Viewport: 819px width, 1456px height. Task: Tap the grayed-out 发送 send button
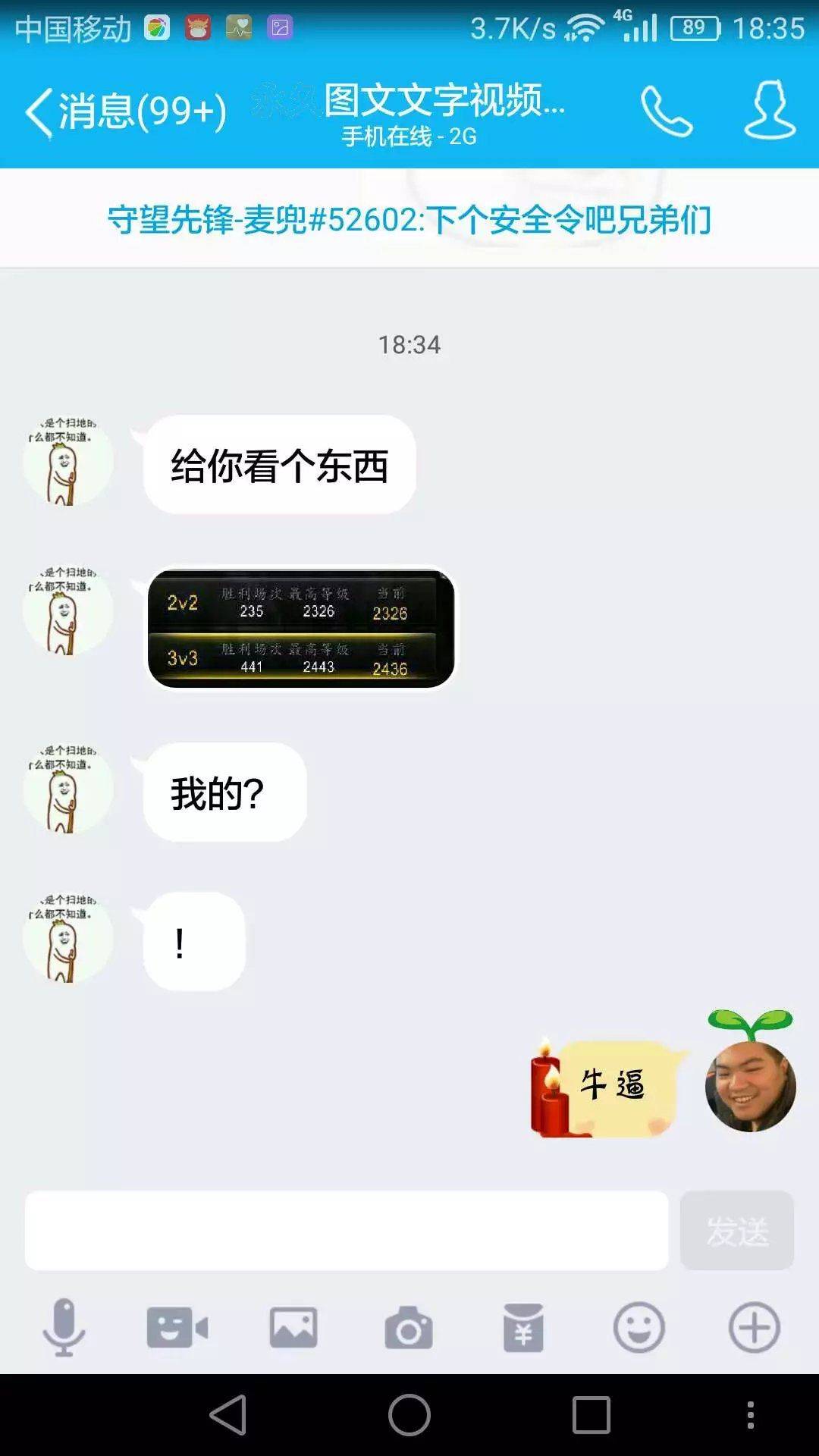[x=736, y=1230]
